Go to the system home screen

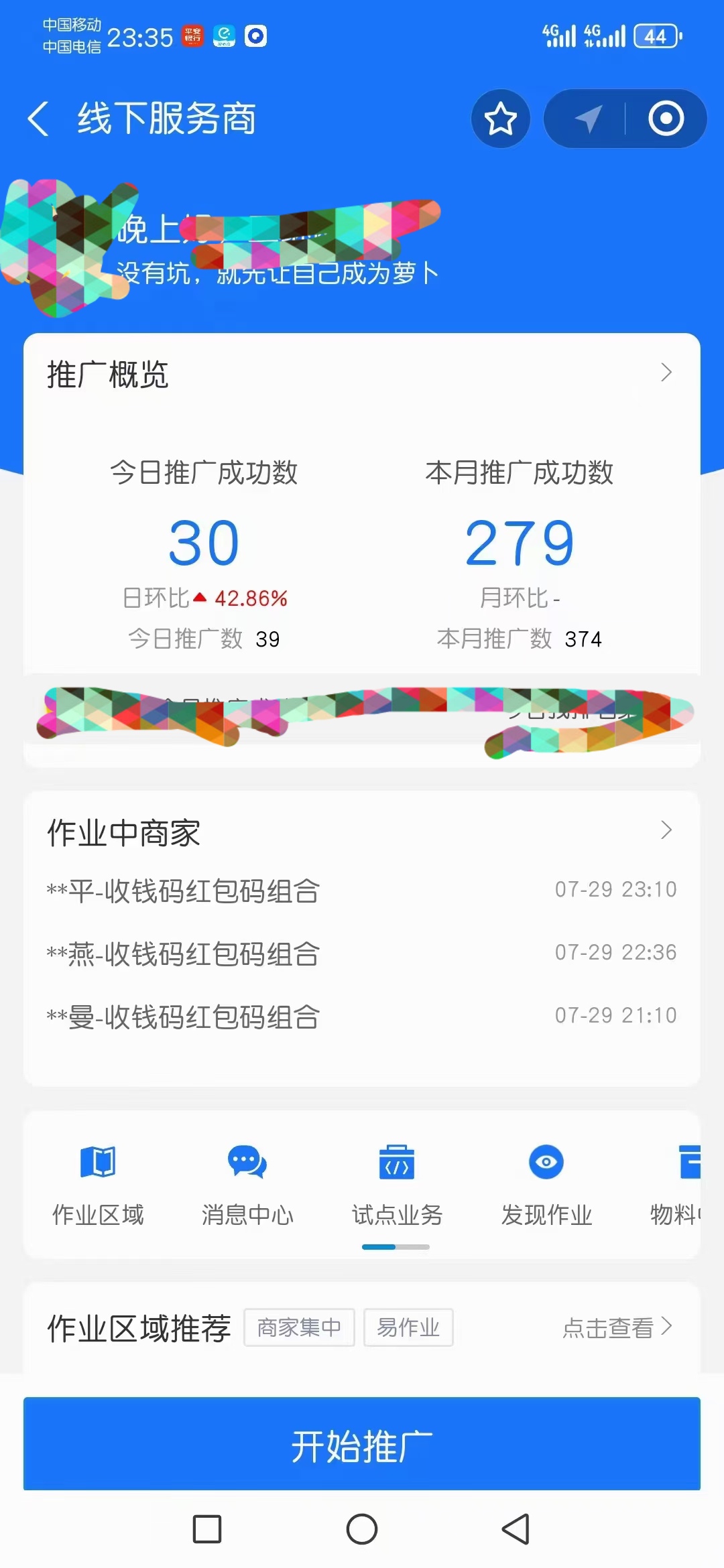click(x=362, y=1529)
